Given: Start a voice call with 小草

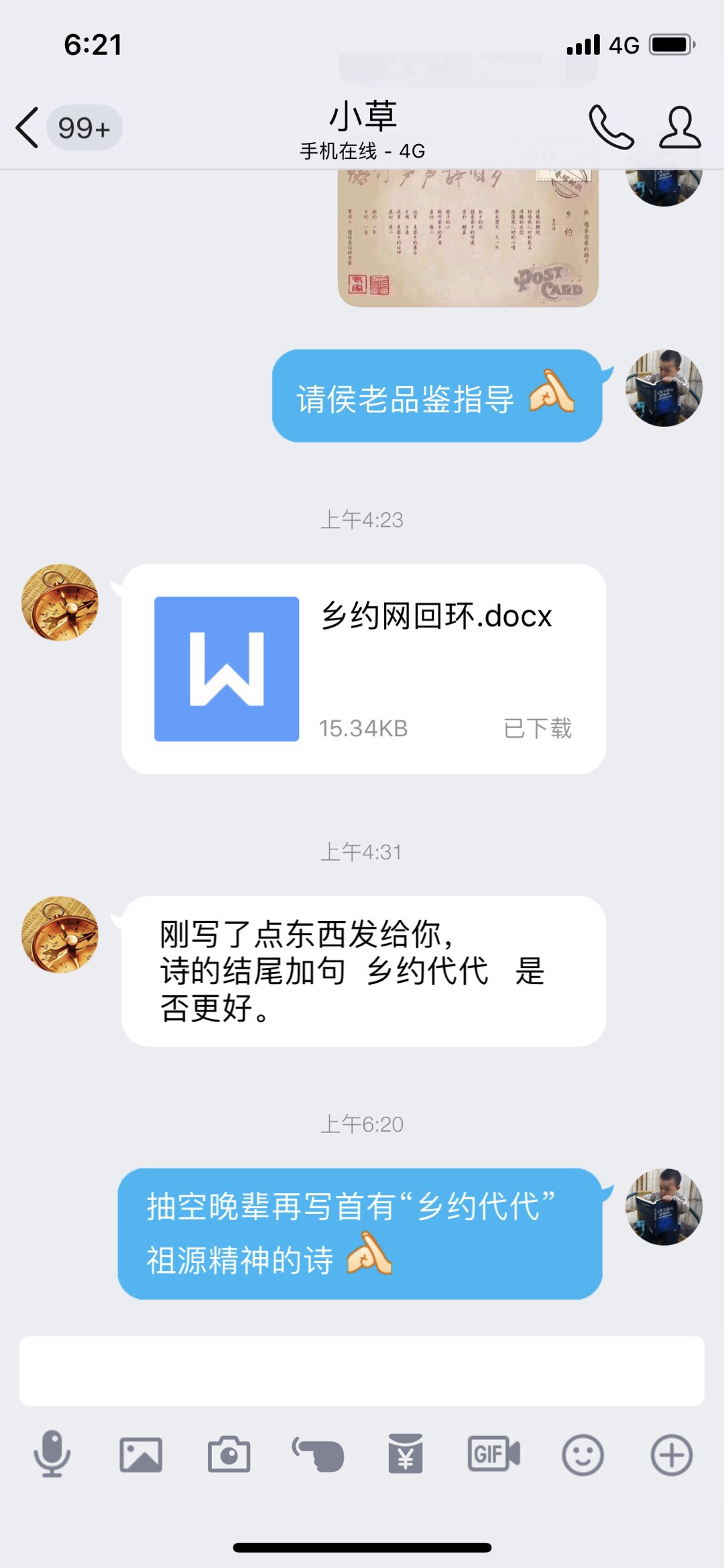Looking at the screenshot, I should [611, 127].
